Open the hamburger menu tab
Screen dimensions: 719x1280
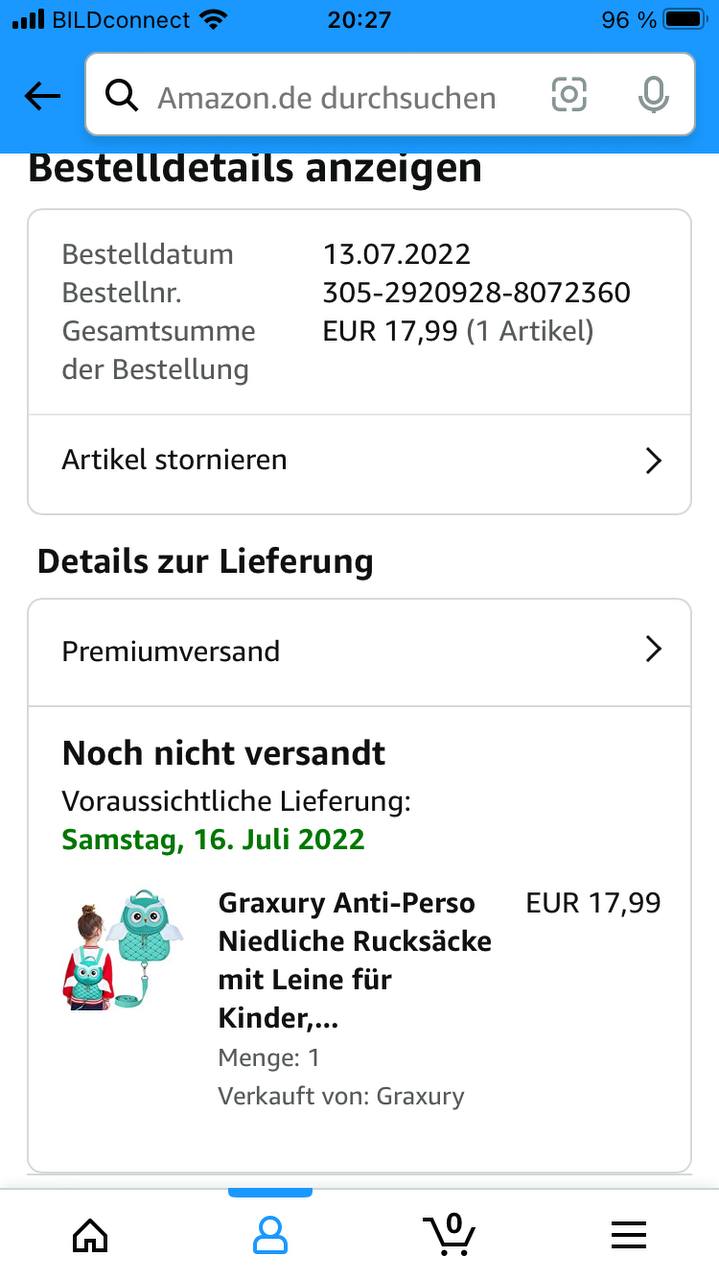[x=628, y=1235]
